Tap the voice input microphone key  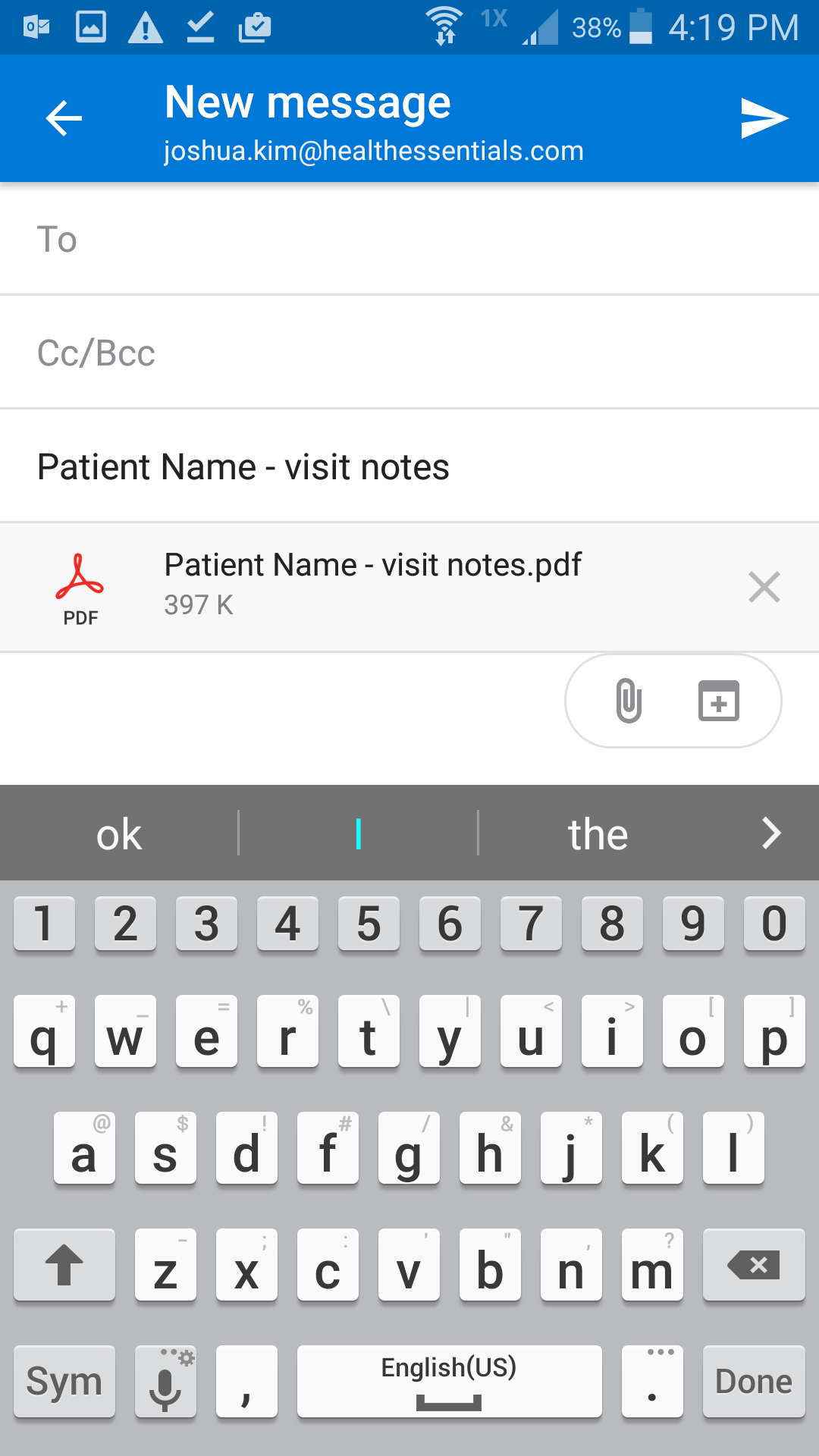pos(166,1382)
